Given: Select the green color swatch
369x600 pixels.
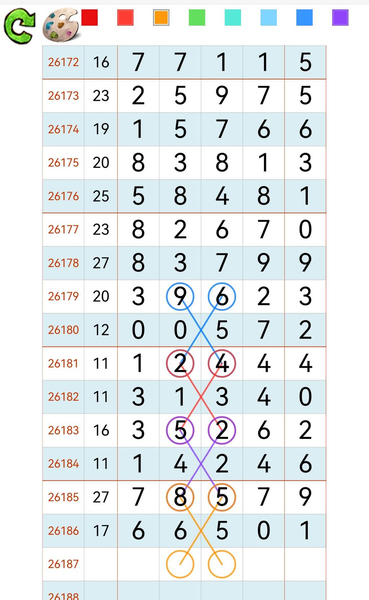Looking at the screenshot, I should pyautogui.click(x=197, y=18).
